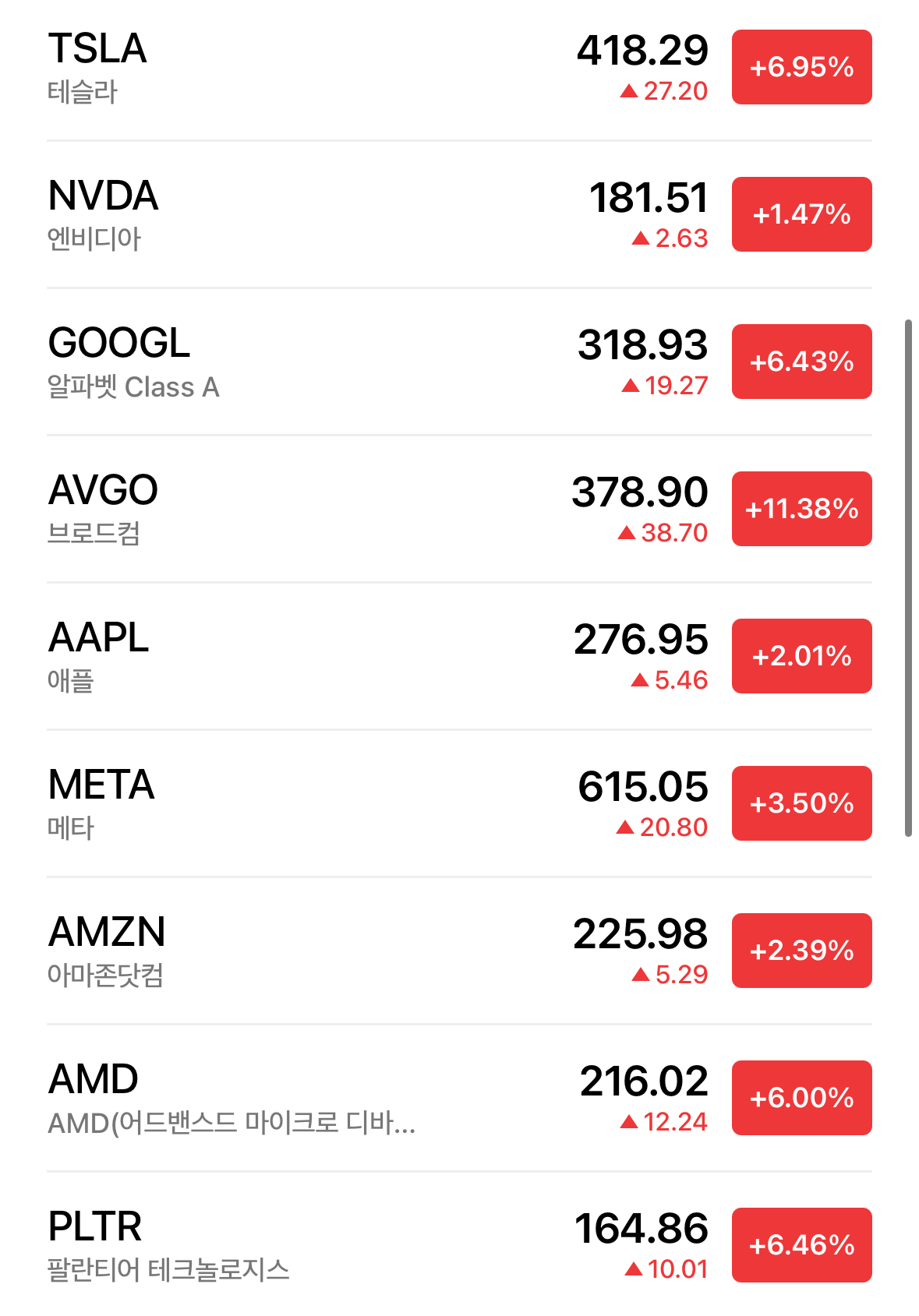View AMD stock details
This screenshot has height=1316, width=919.
point(312,1099)
